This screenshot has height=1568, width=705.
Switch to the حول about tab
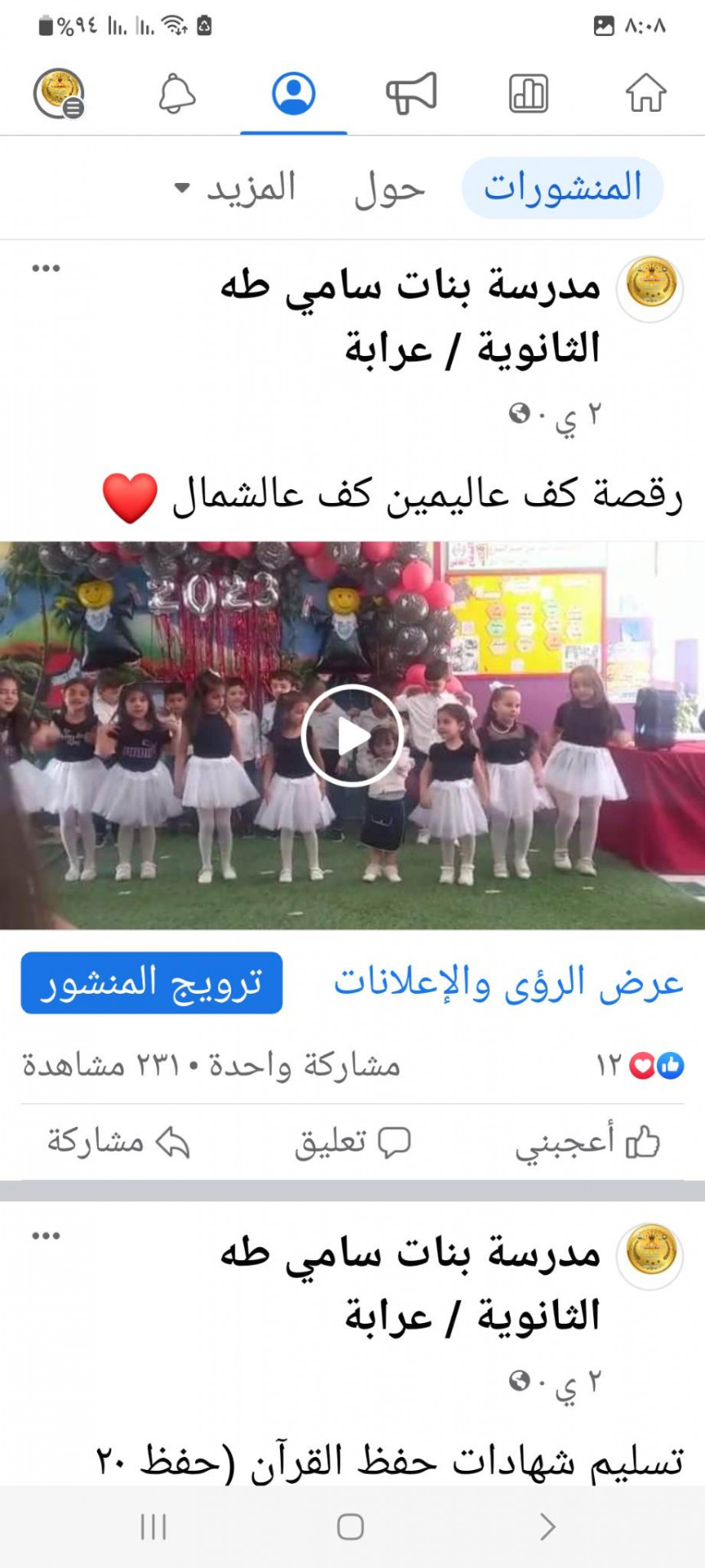point(390,189)
